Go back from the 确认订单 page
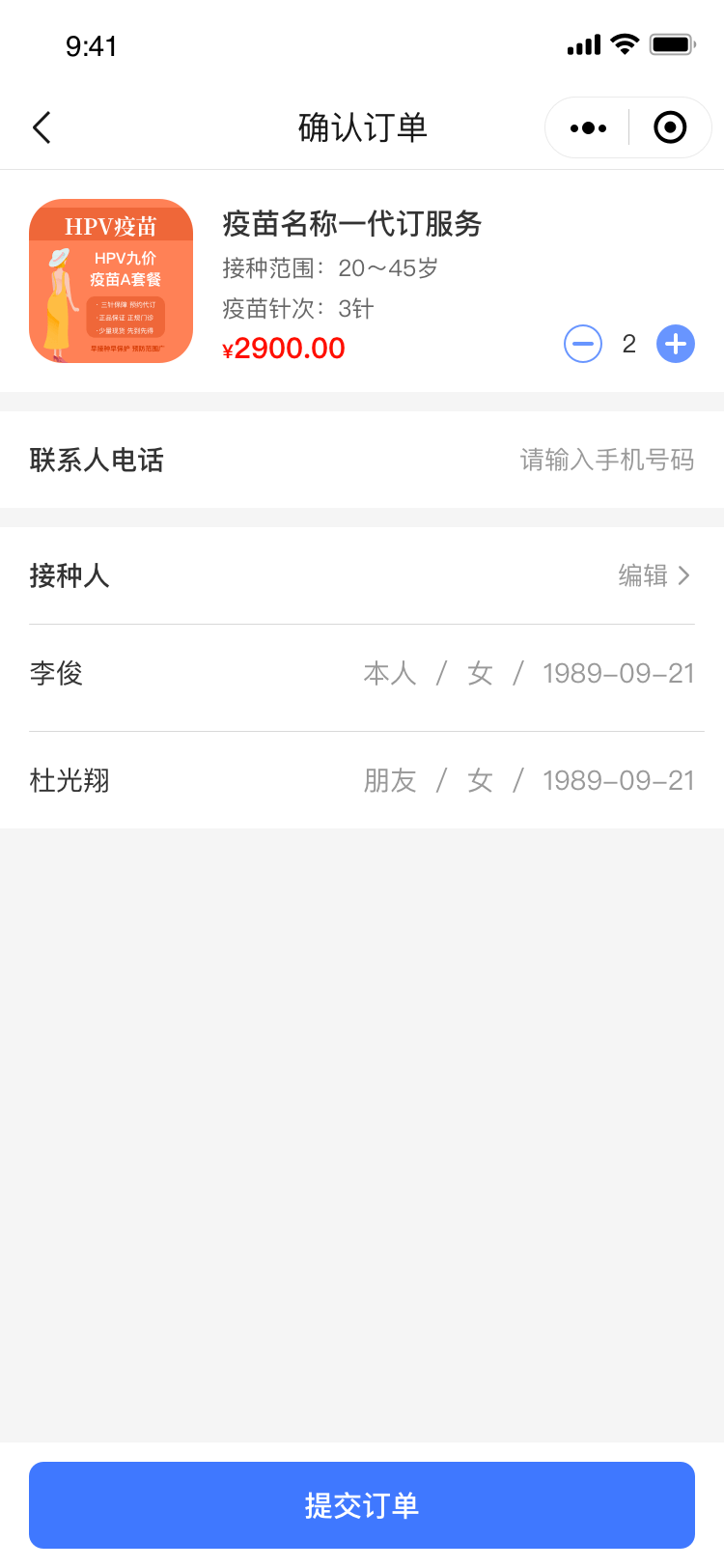The image size is (724, 1568). click(42, 127)
